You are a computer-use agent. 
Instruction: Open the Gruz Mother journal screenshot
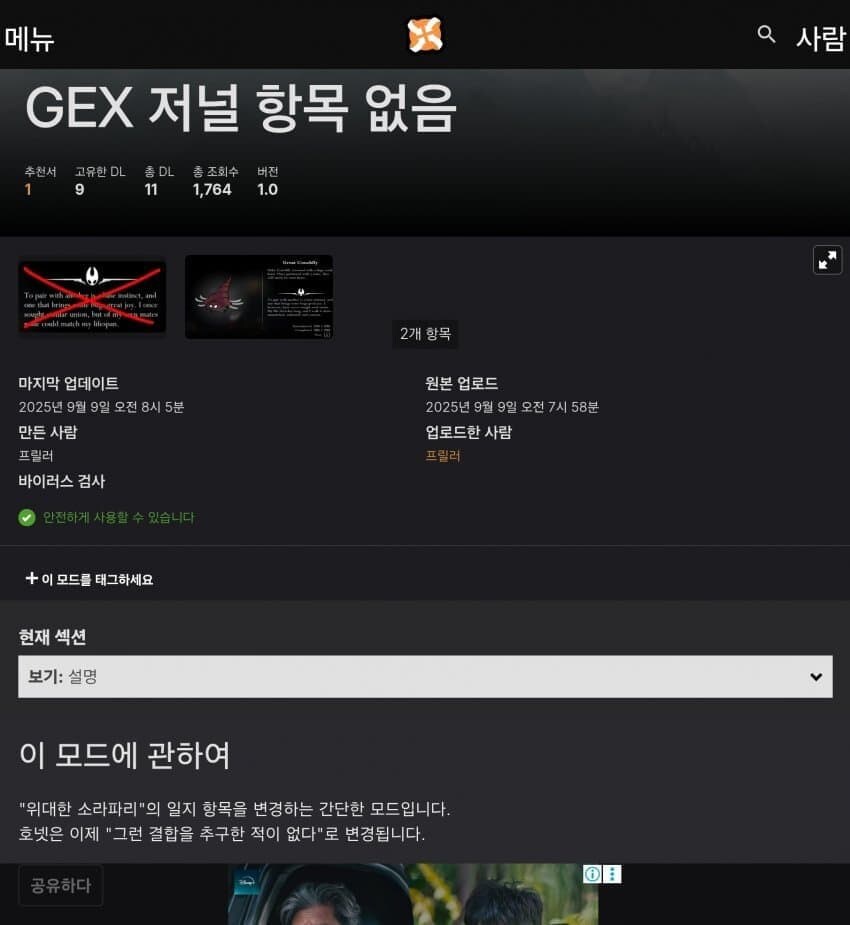259,297
